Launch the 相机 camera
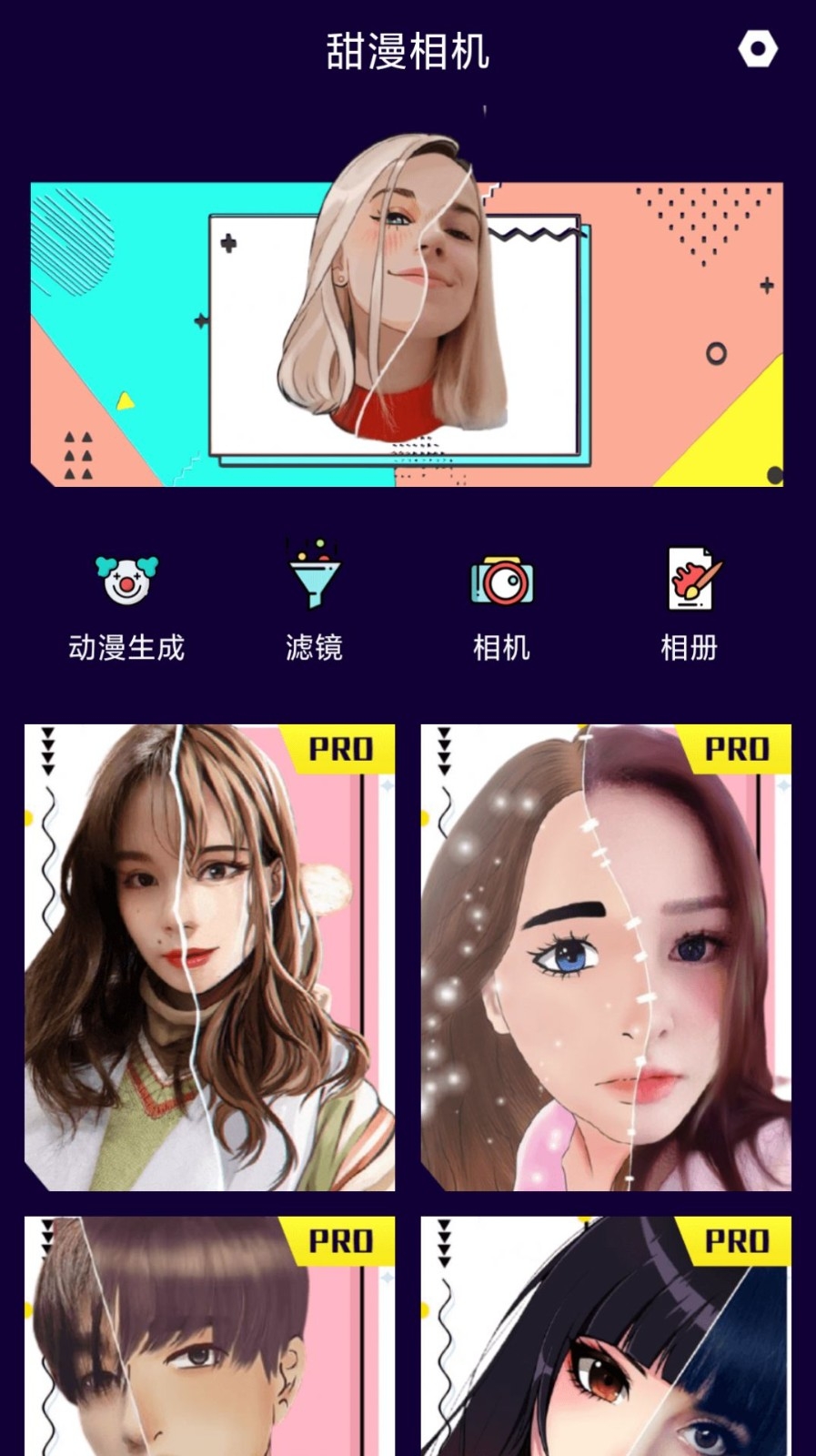 (501, 608)
